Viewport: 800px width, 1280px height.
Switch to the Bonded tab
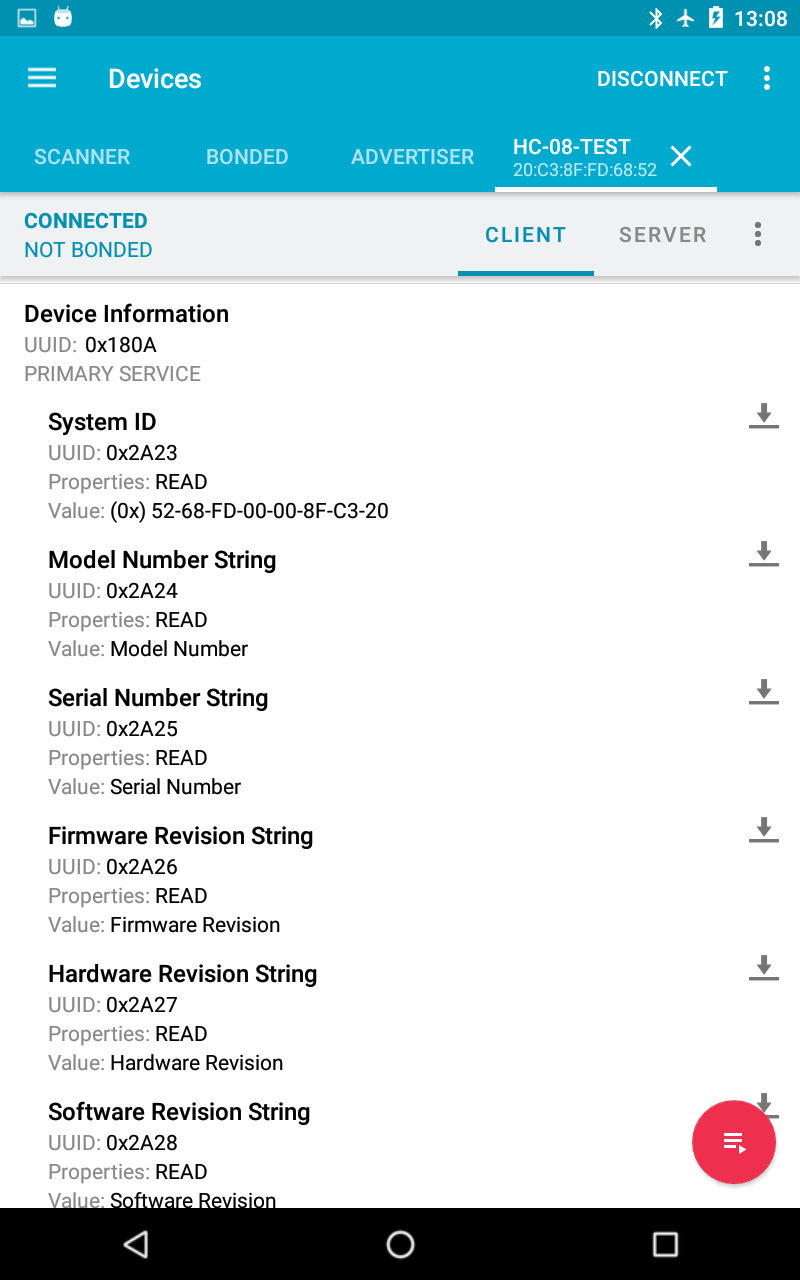[x=247, y=157]
